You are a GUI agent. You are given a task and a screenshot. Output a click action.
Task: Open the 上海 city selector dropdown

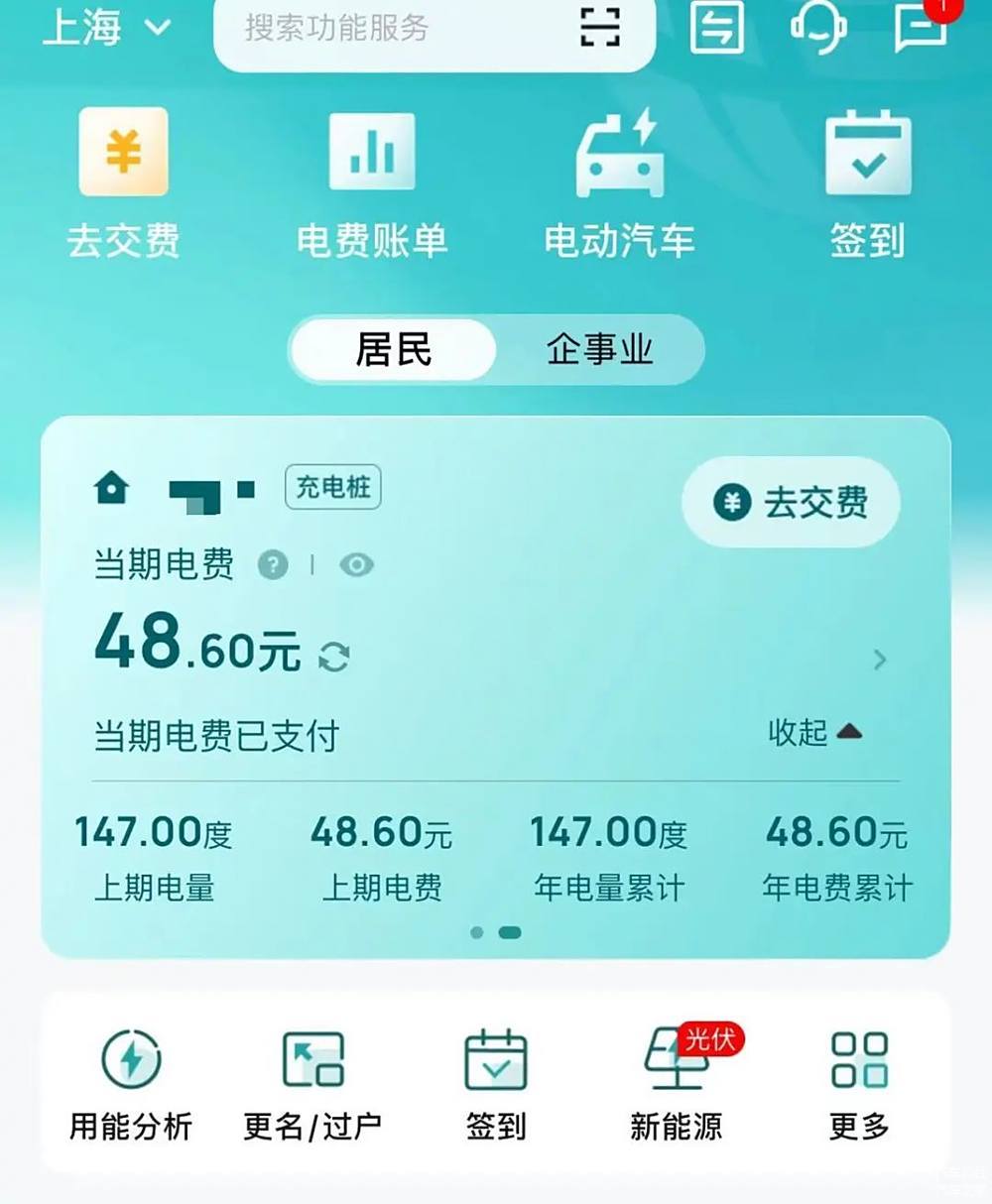(x=107, y=27)
